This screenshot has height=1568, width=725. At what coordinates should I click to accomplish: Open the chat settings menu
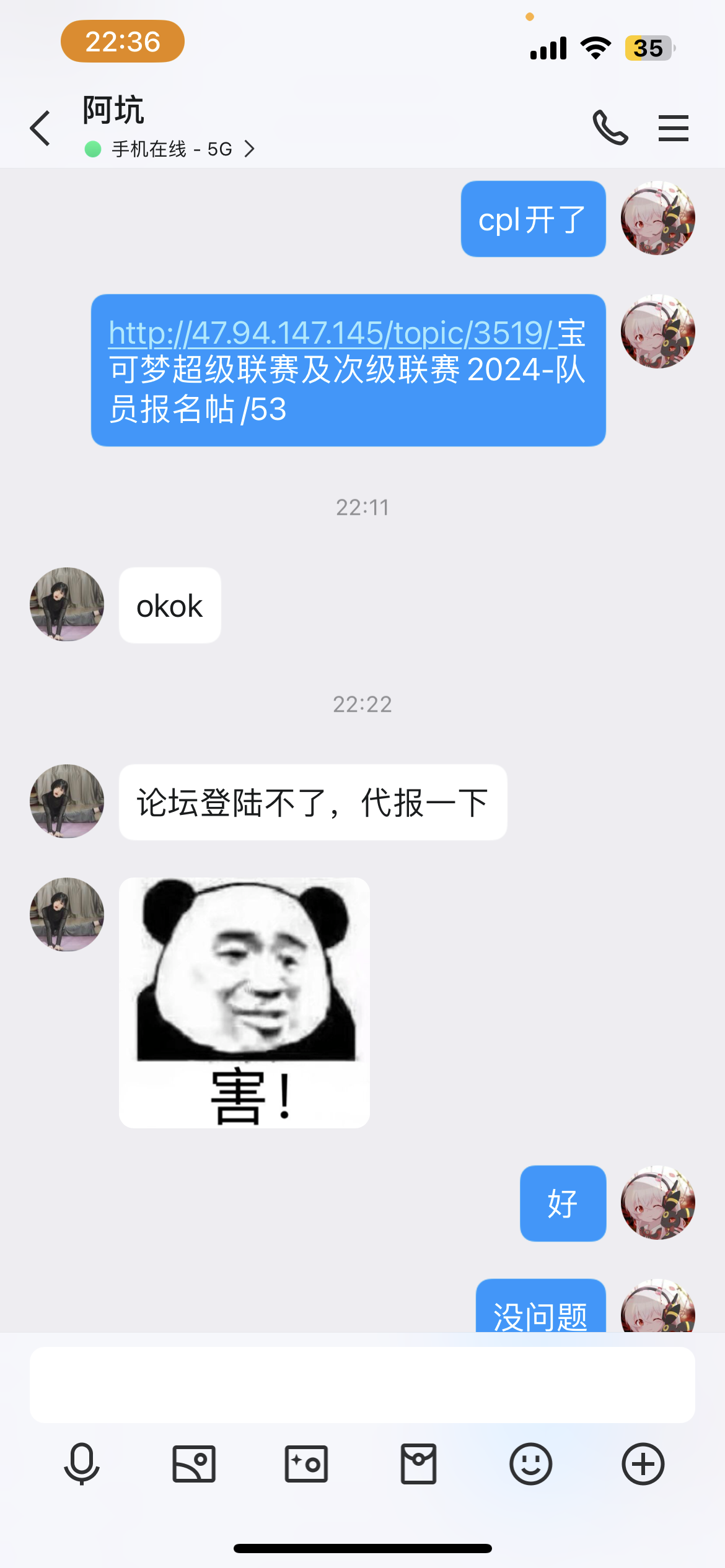click(673, 128)
